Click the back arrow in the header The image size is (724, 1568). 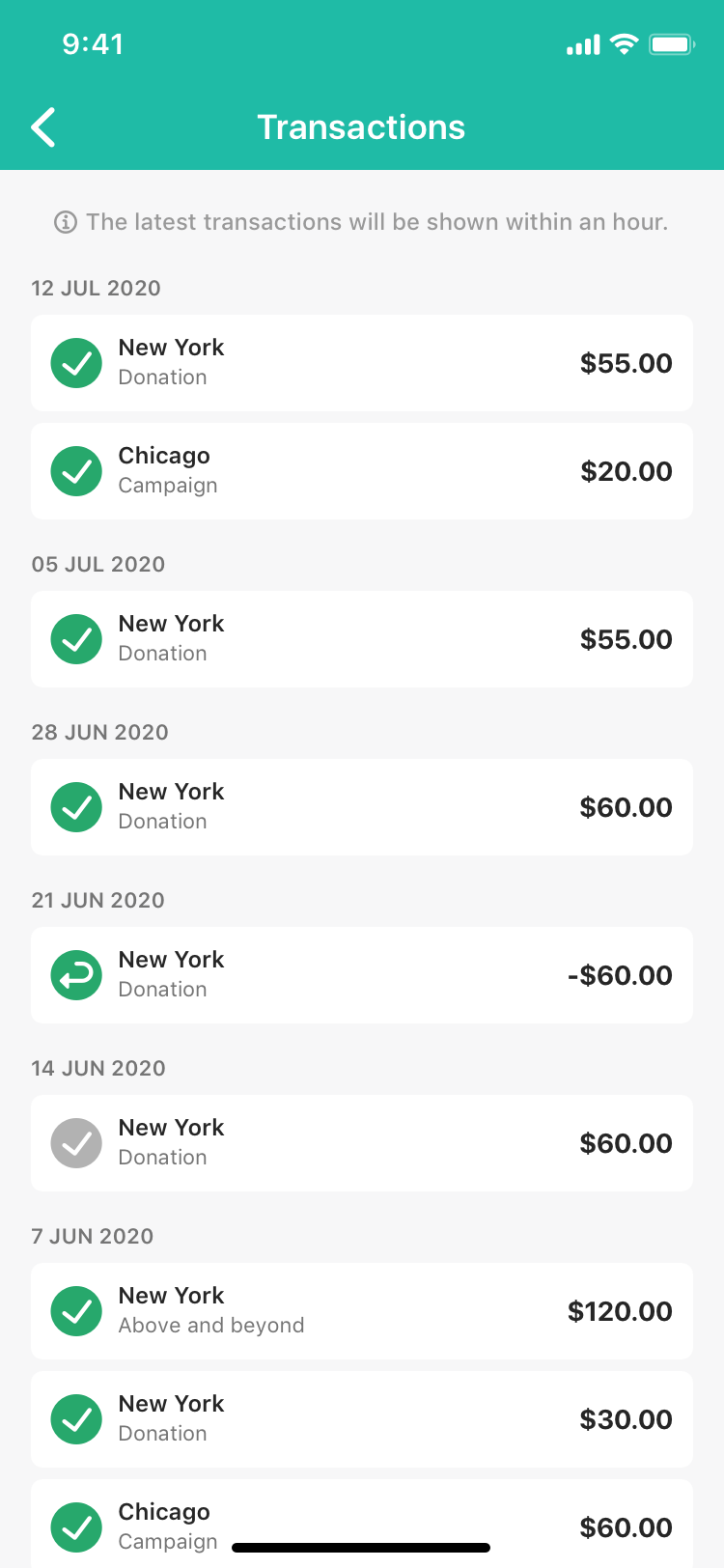42,126
